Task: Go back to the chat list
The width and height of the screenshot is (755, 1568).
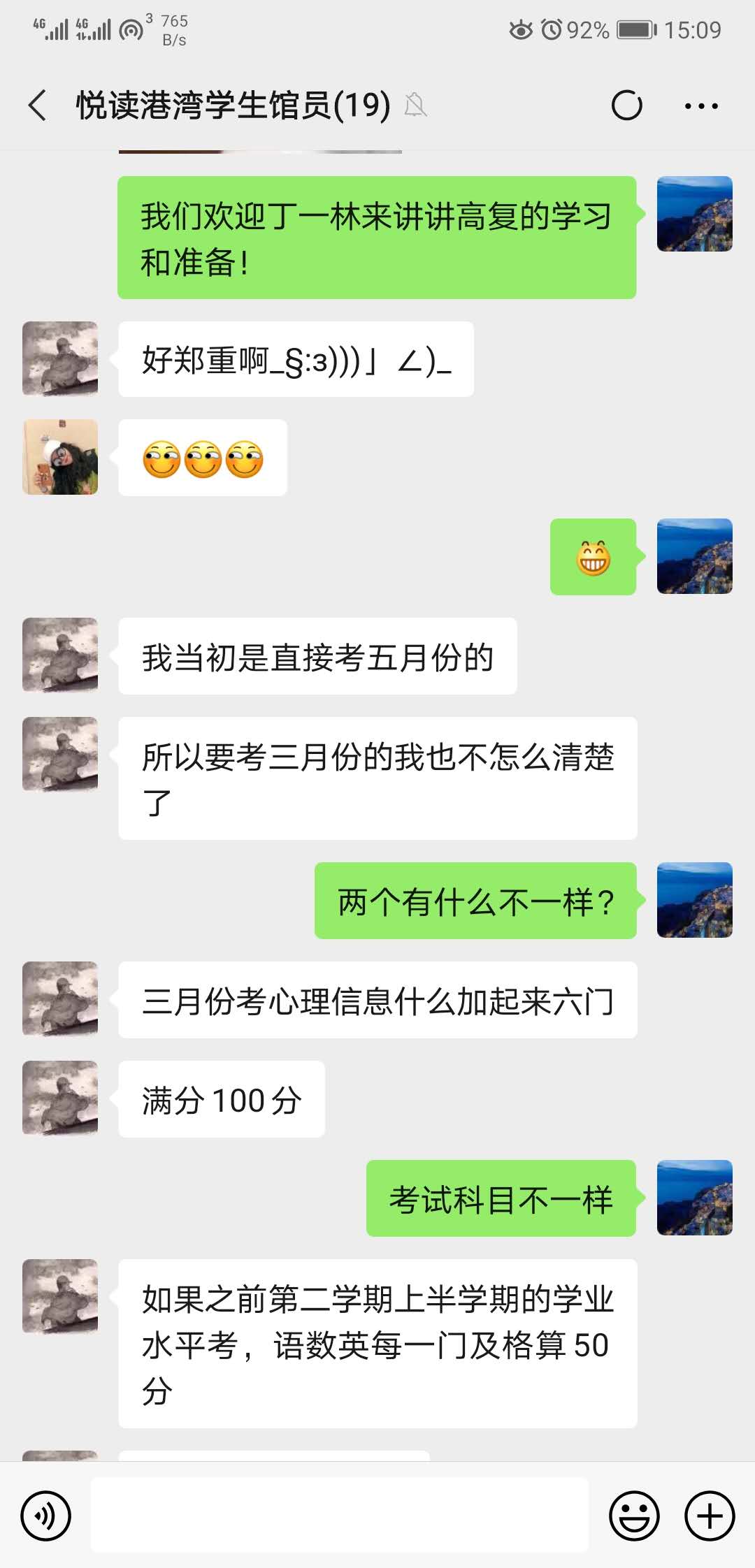Action: point(38,106)
